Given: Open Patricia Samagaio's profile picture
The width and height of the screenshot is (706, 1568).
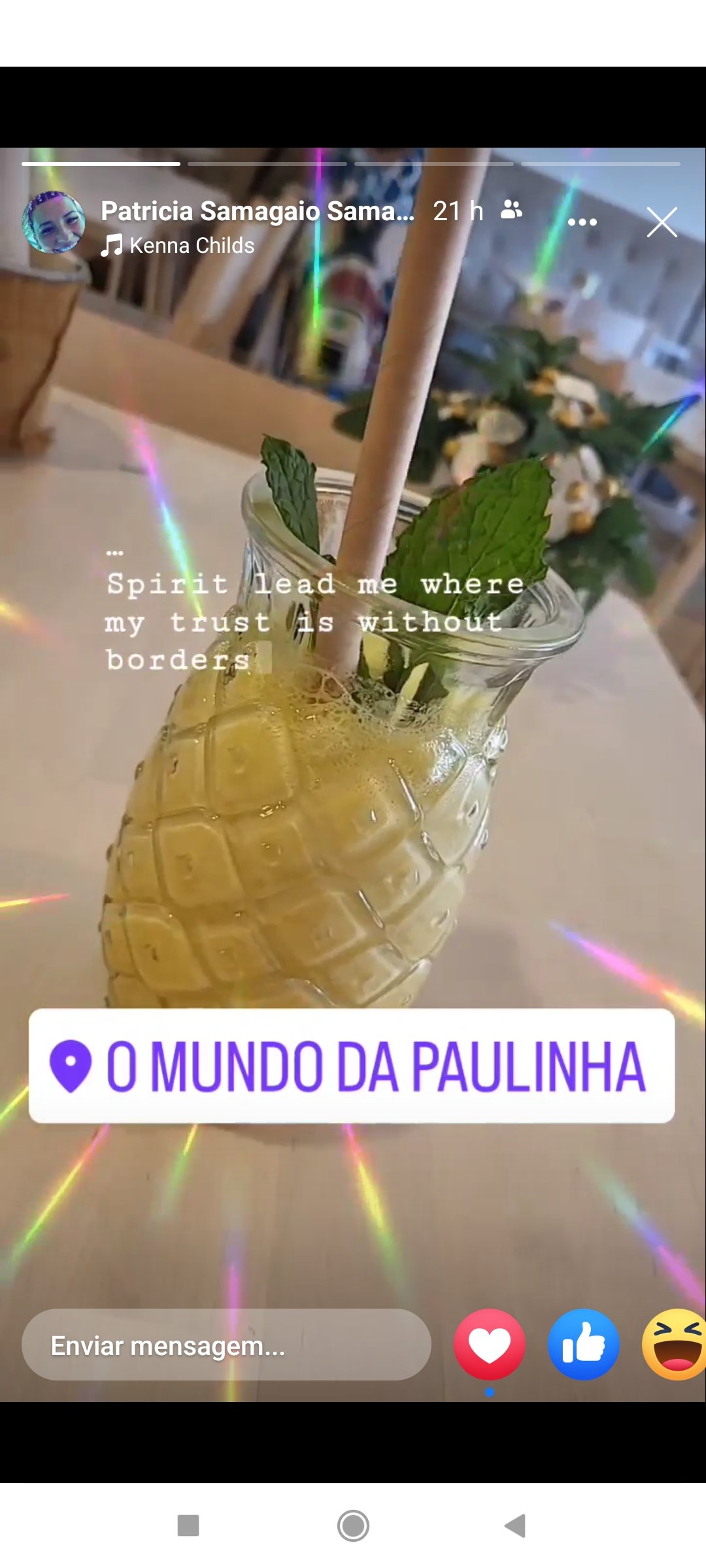Looking at the screenshot, I should click(x=54, y=222).
